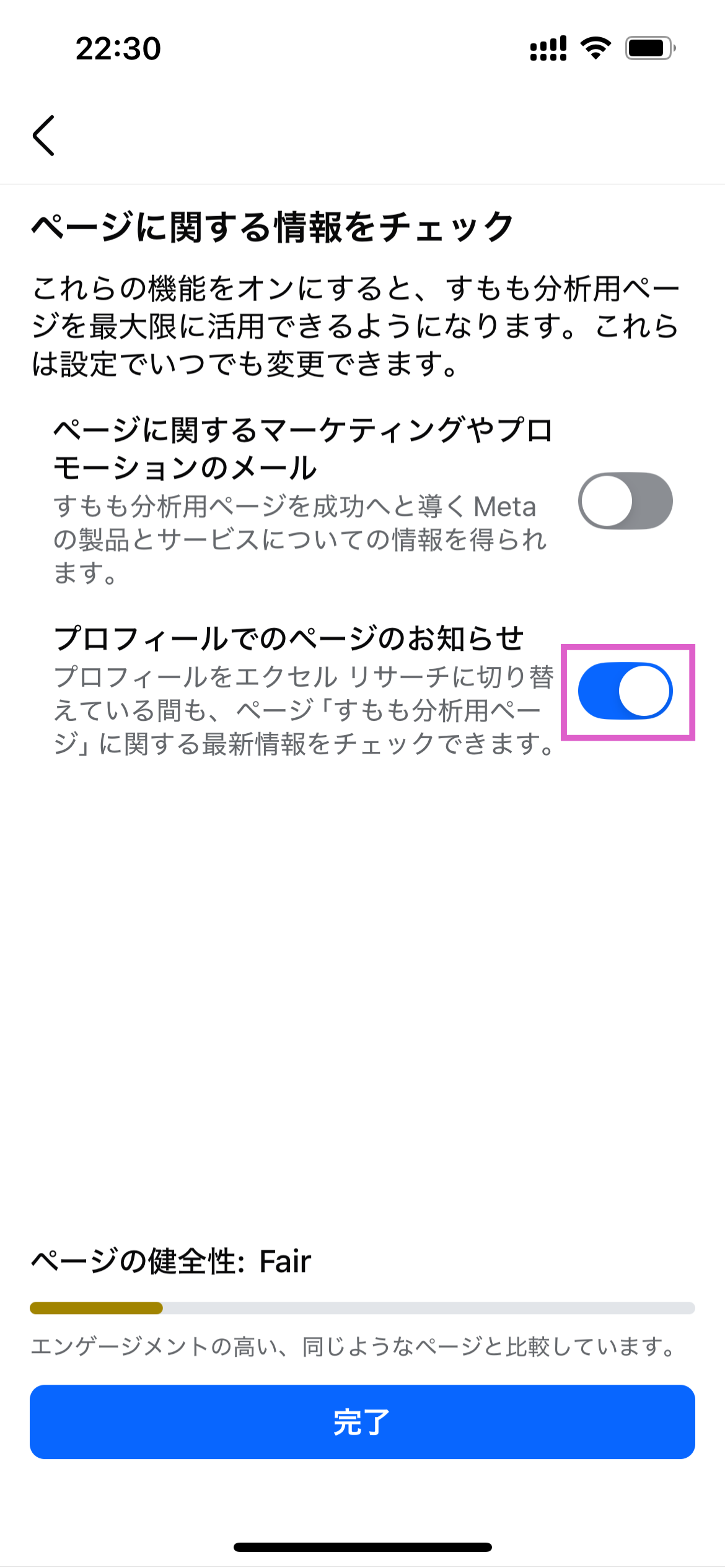Turn off プロフィールでのページのお知らせ switch
The image size is (725, 1568).
[x=625, y=691]
